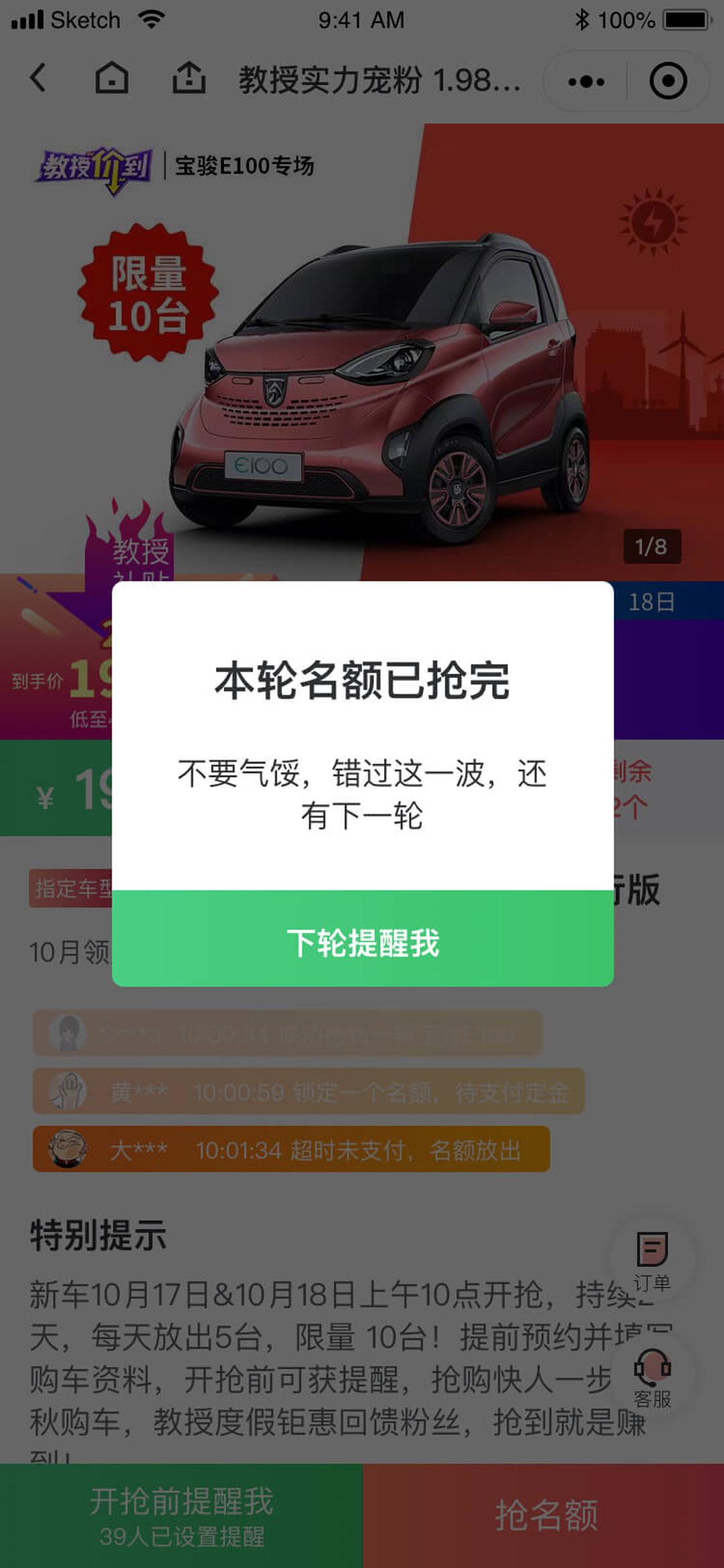Close the mini program with the circle icon
This screenshot has height=1568, width=724.
pos(668,82)
